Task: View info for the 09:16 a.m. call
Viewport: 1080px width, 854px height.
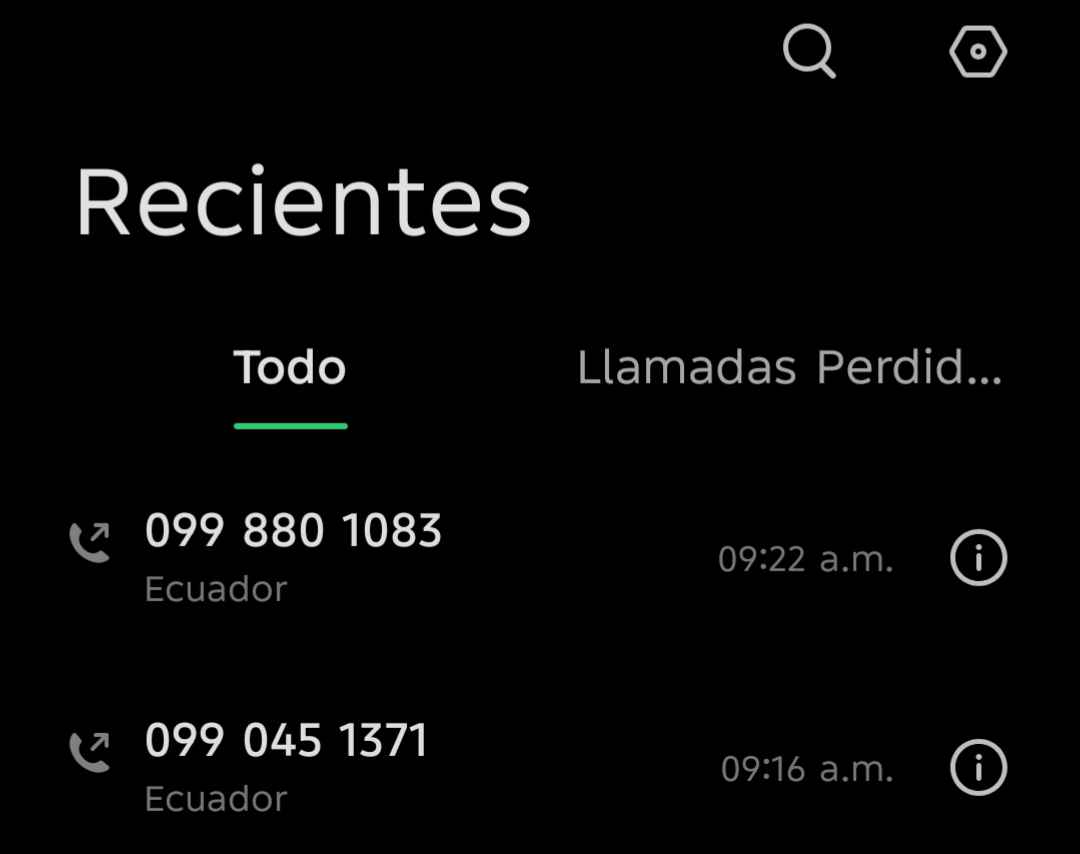Action: 977,768
